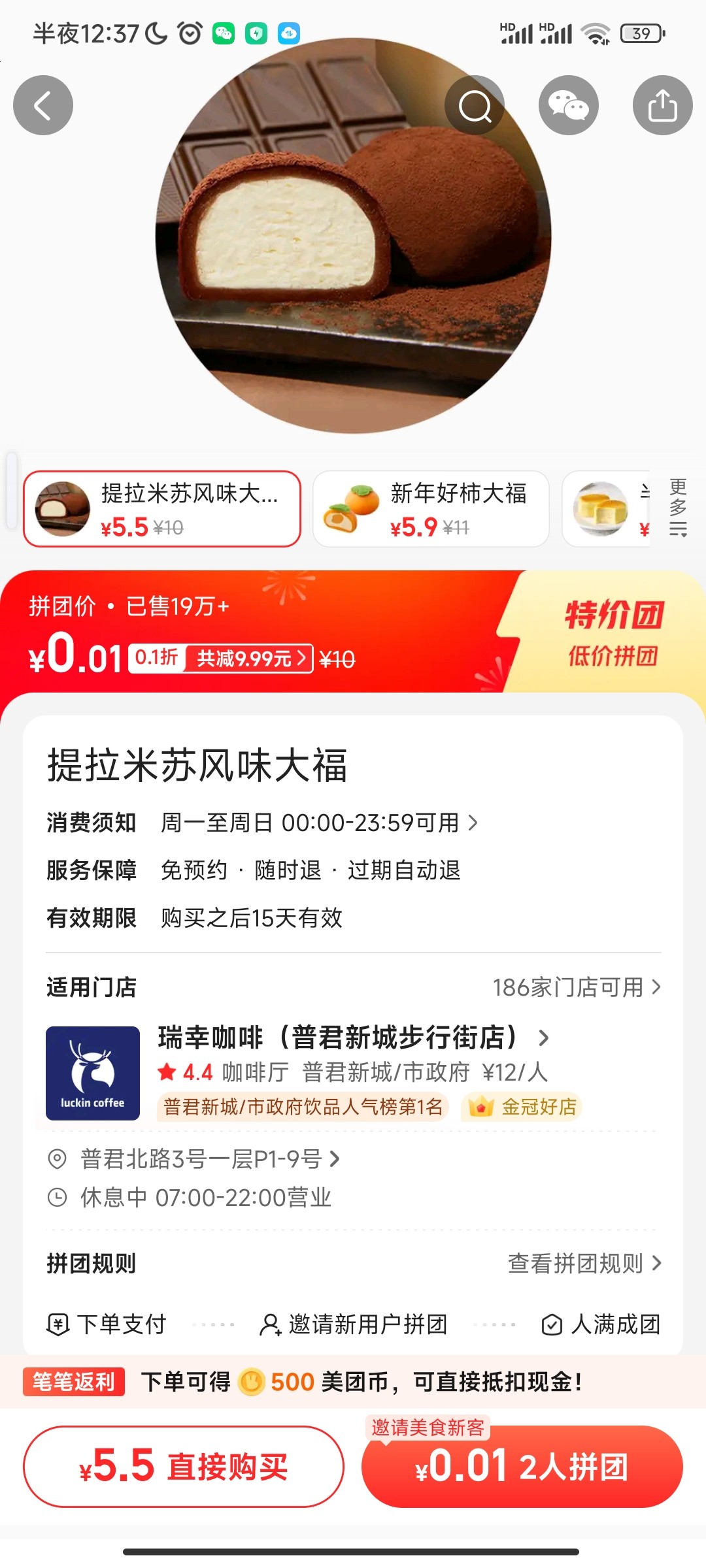Buy directly for ¥5.5 with 直接购买
This screenshot has width=706, height=1568.
[x=184, y=1467]
